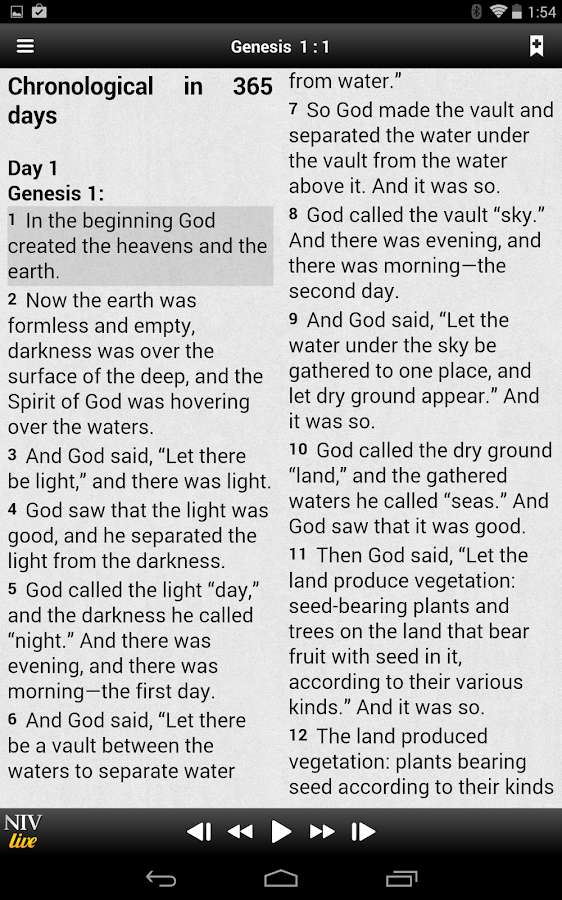
Task: Open the hamburger menu
Action: coord(25,46)
